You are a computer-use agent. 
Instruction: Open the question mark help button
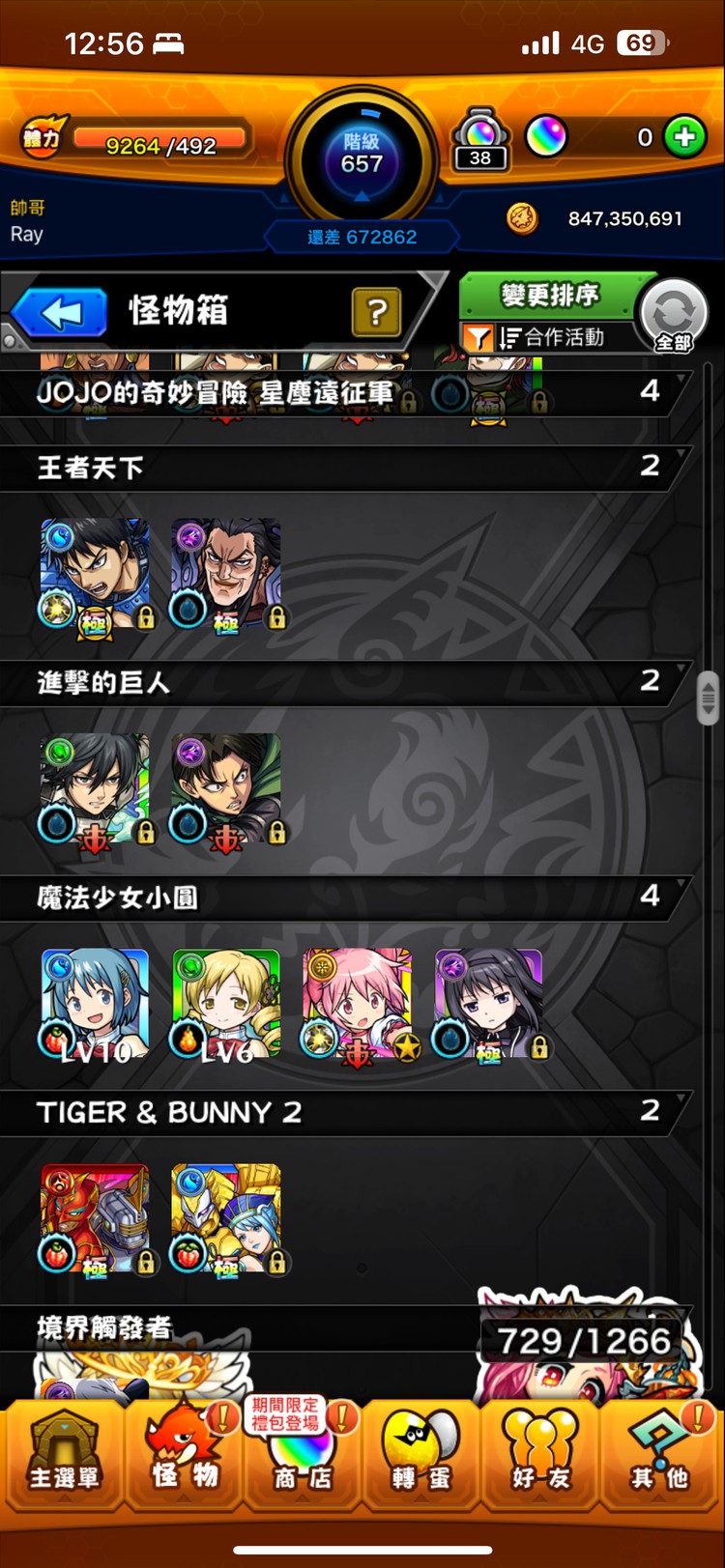pyautogui.click(x=376, y=311)
